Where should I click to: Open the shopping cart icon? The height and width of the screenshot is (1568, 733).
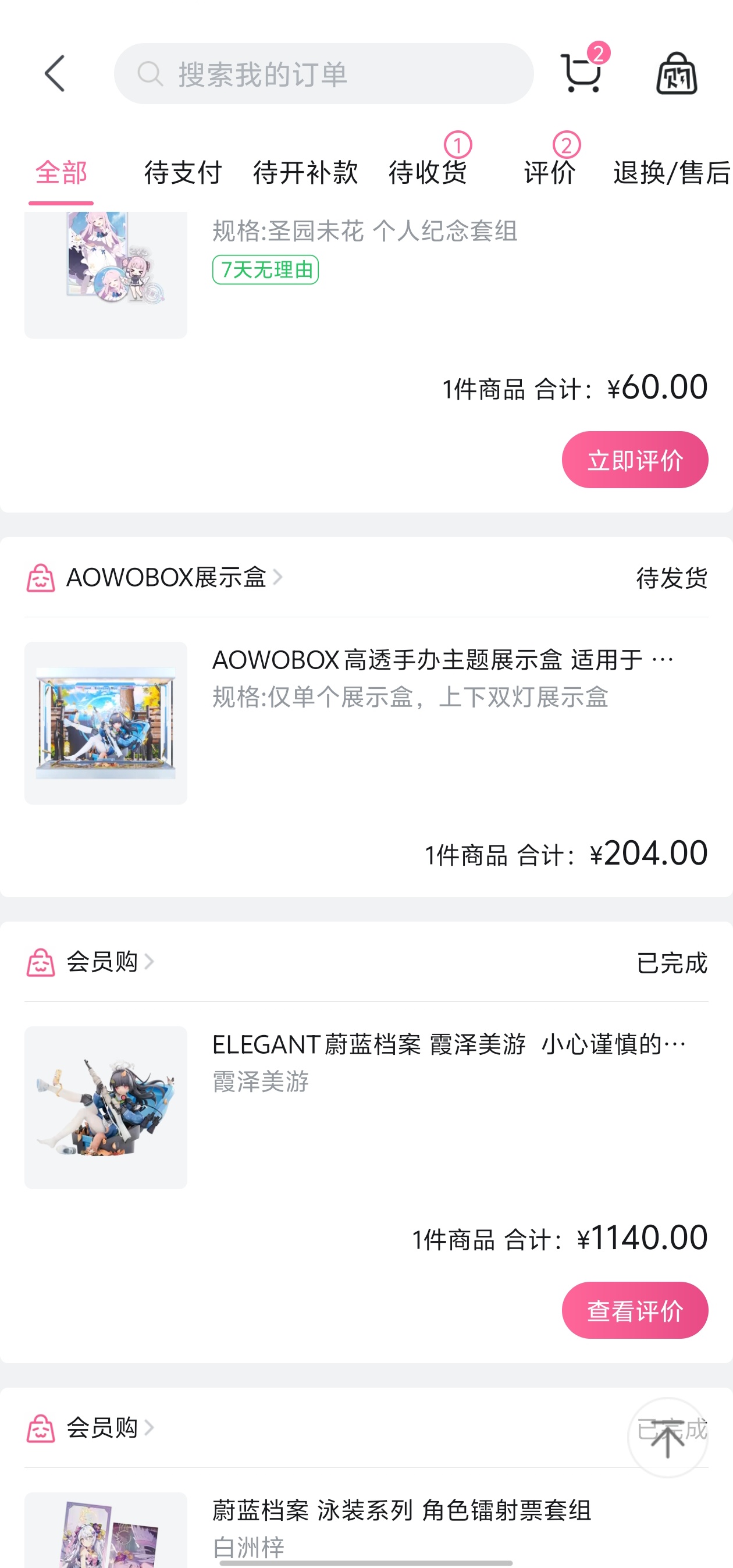pos(582,74)
